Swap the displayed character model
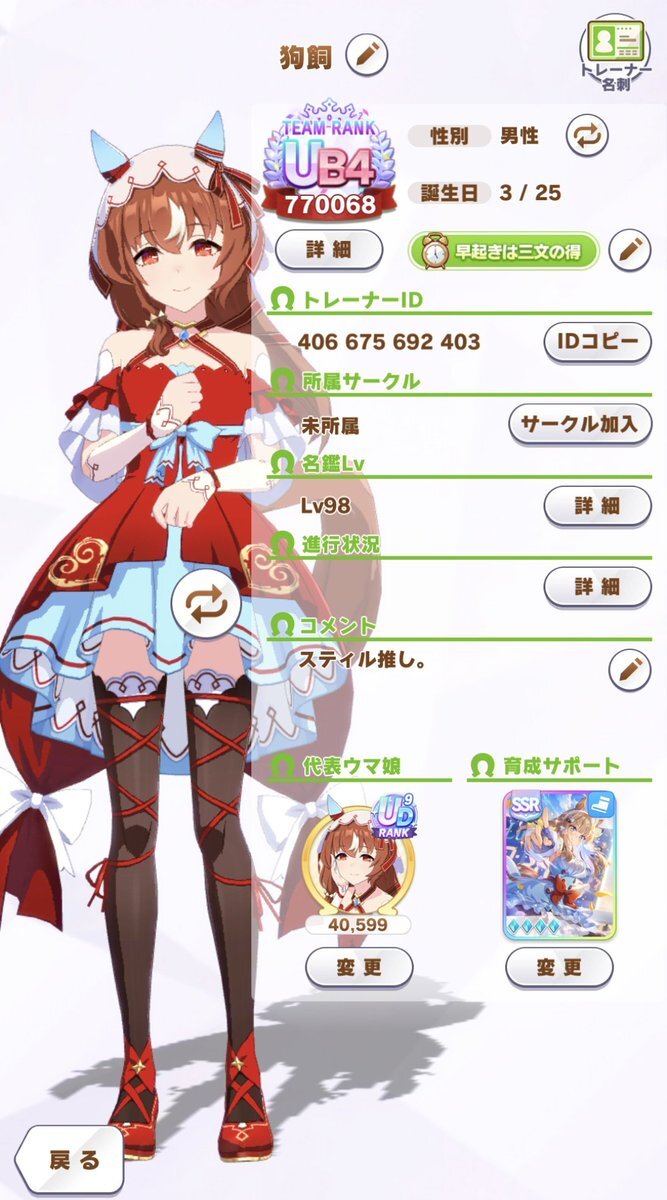Image resolution: width=667 pixels, height=1200 pixels. coord(205,605)
